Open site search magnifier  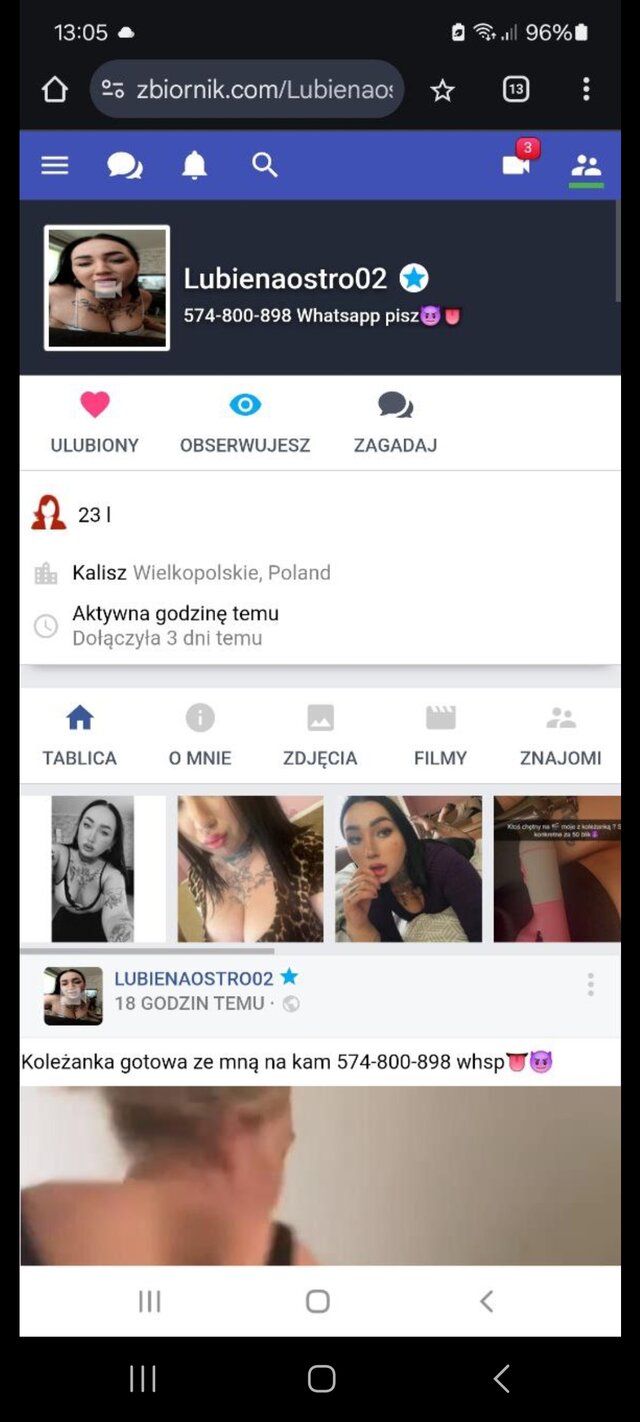click(x=264, y=165)
